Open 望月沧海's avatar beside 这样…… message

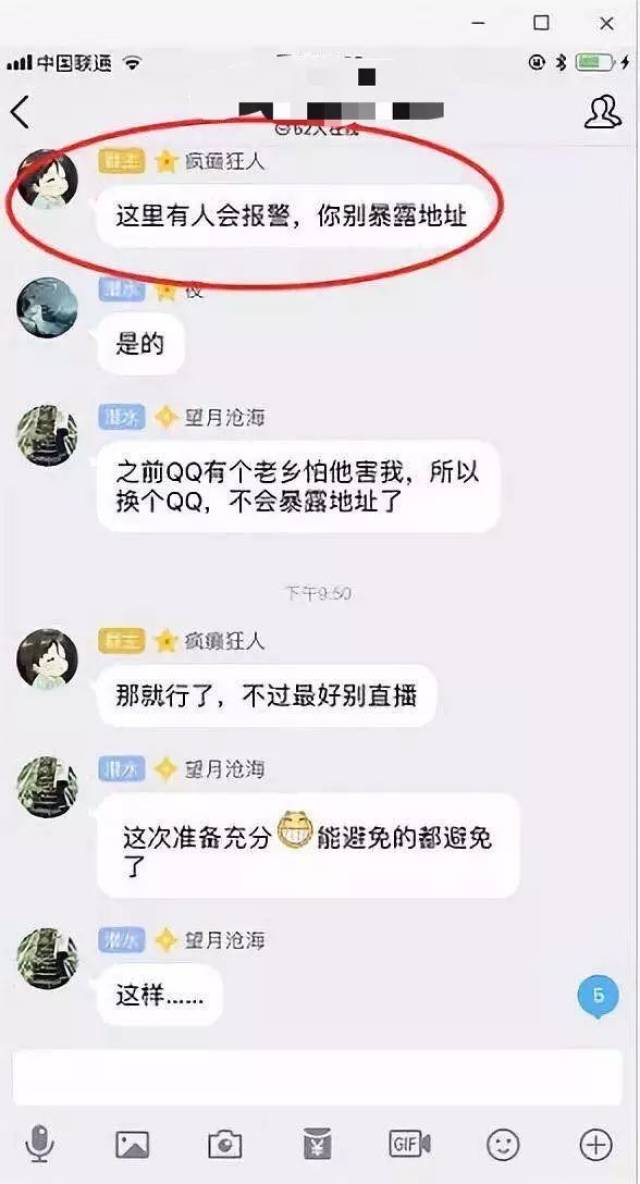click(47, 957)
